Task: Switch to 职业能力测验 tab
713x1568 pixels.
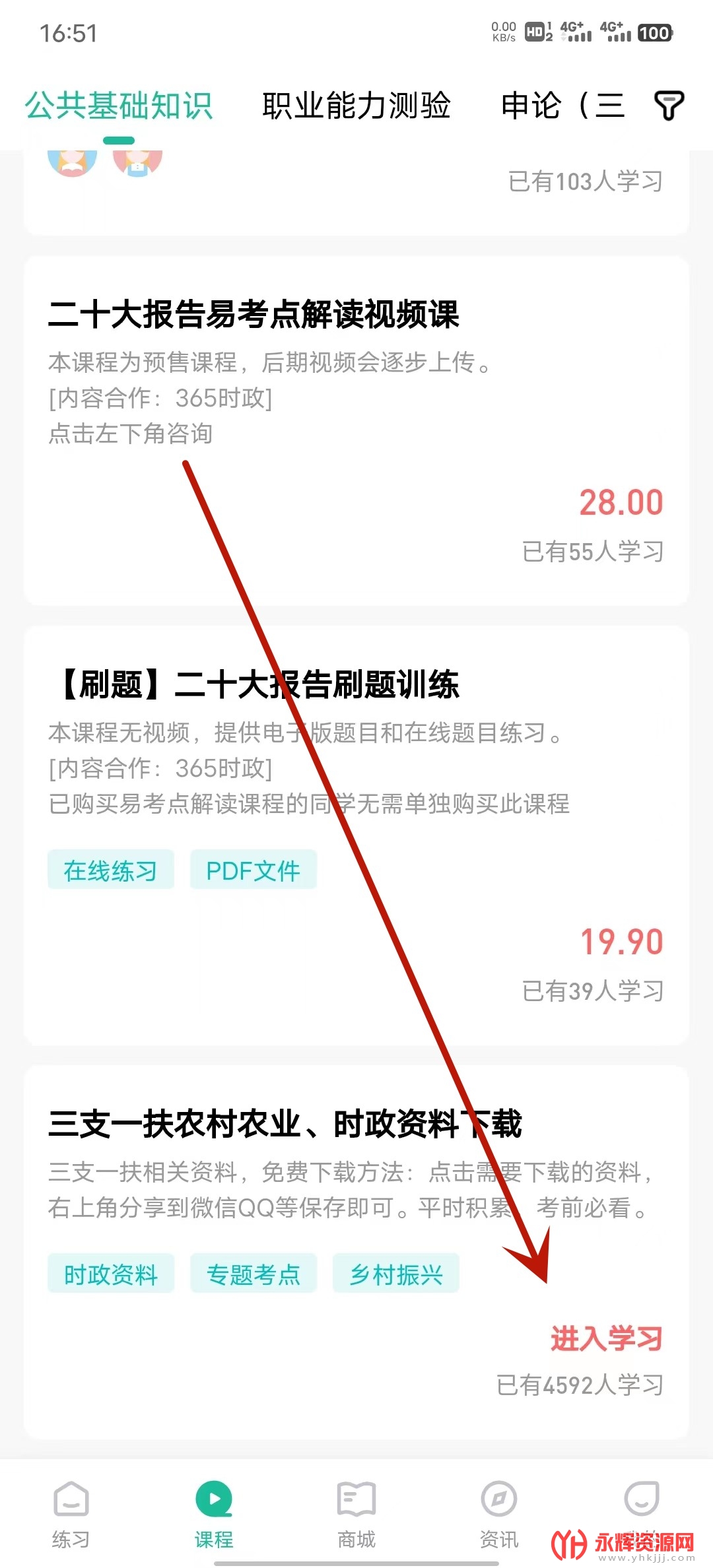Action: (x=356, y=106)
